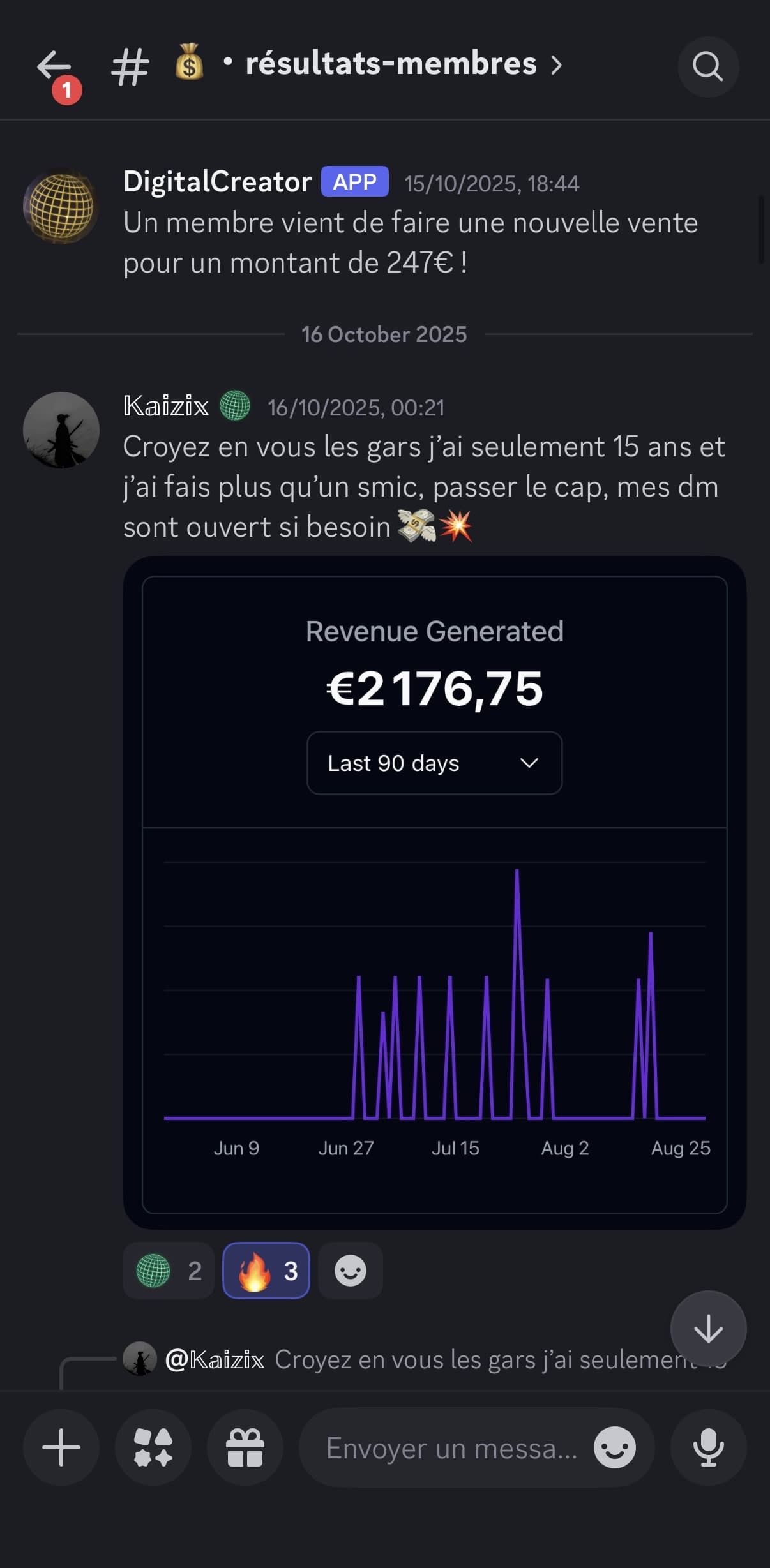Add the green globe reaction

pyautogui.click(x=169, y=1271)
